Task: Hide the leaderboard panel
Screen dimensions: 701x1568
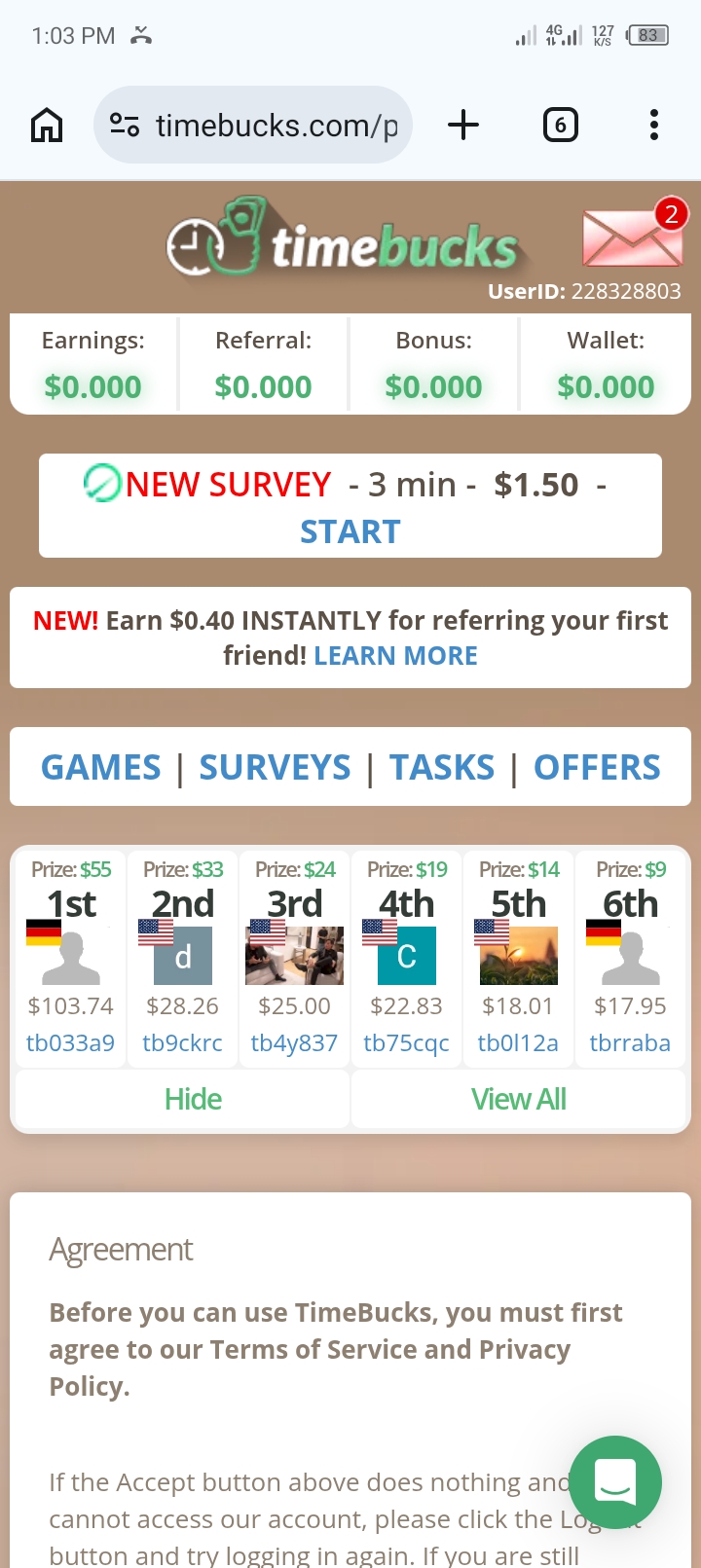Action: [x=193, y=1100]
